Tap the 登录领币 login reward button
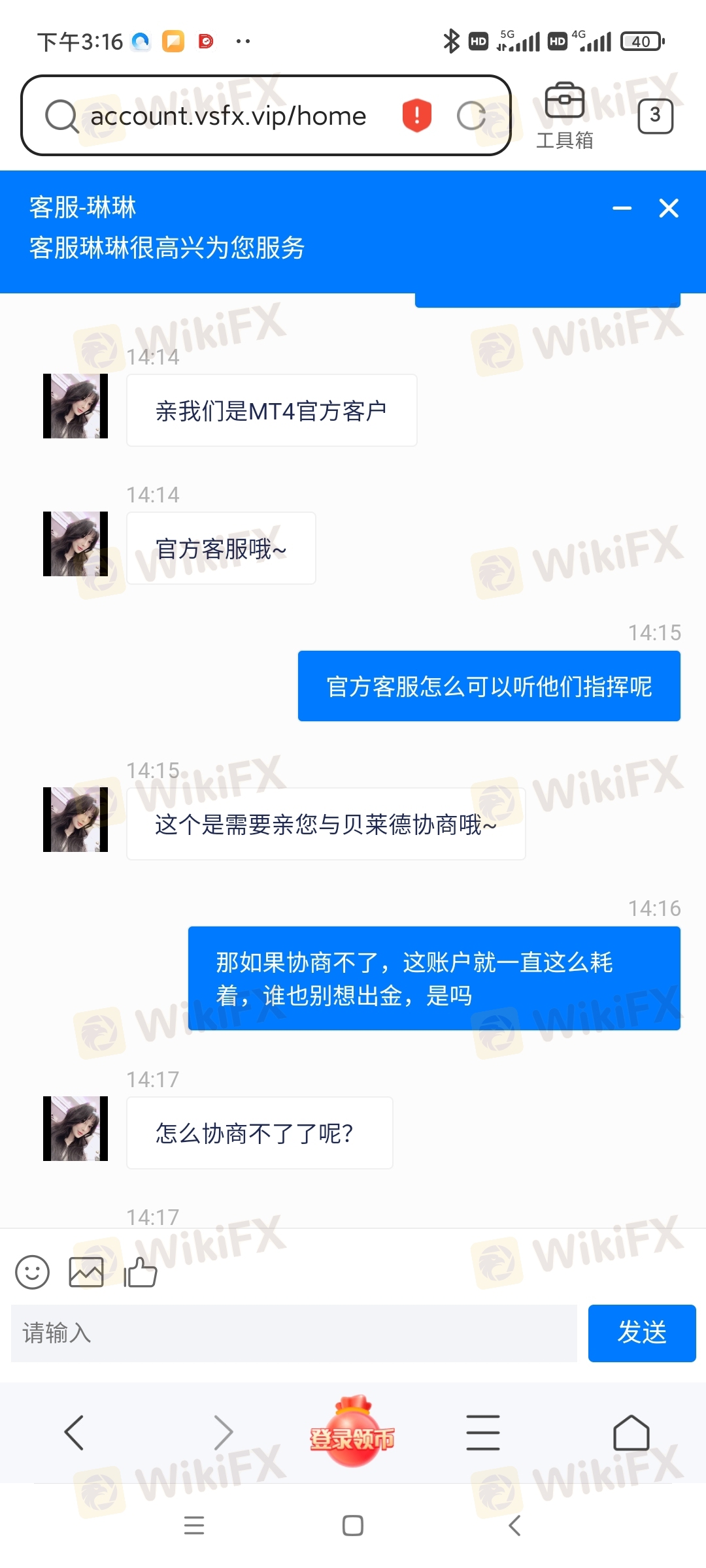The image size is (706, 1568). point(352,1431)
